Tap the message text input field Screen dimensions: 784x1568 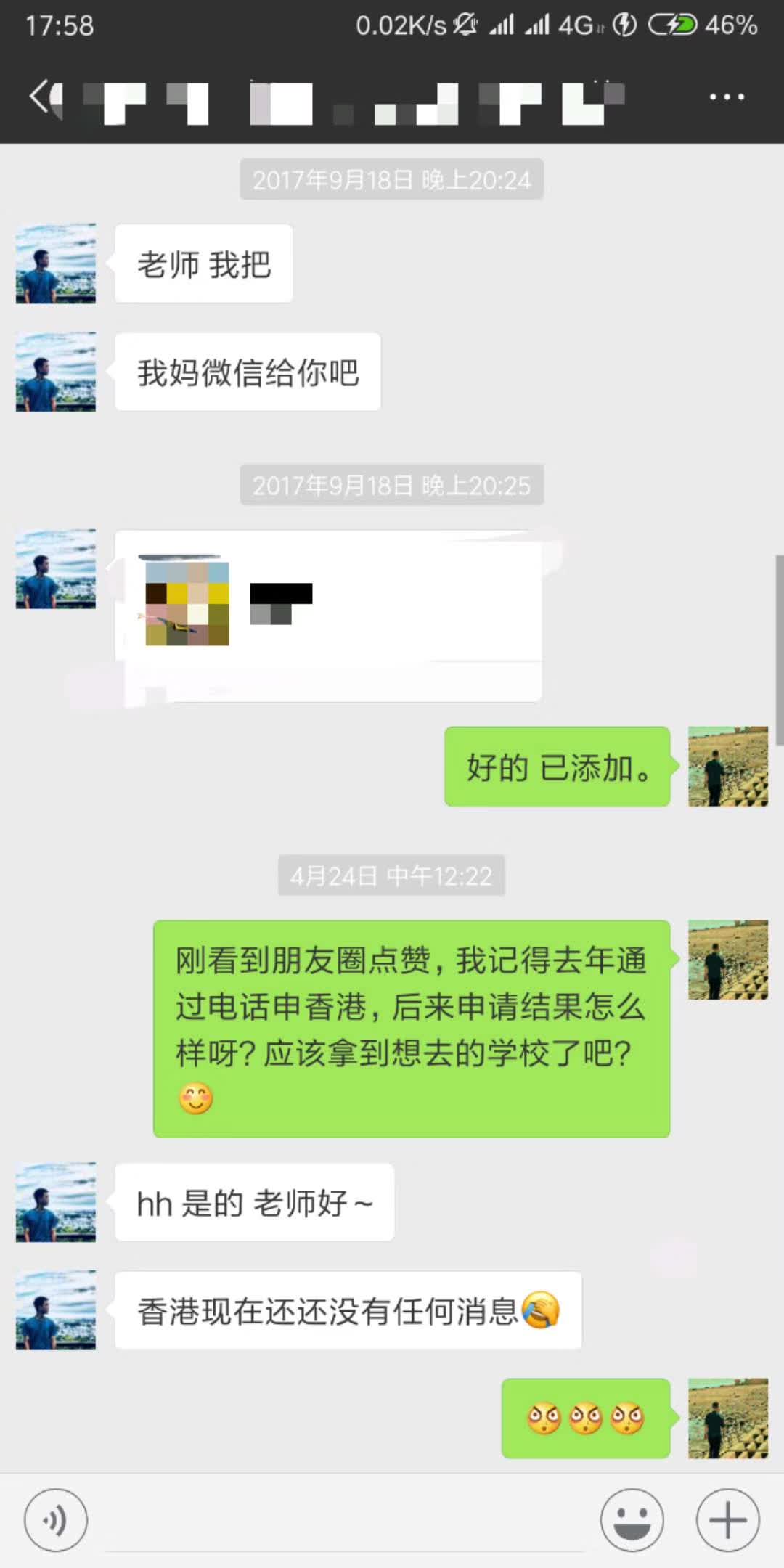point(345,1519)
